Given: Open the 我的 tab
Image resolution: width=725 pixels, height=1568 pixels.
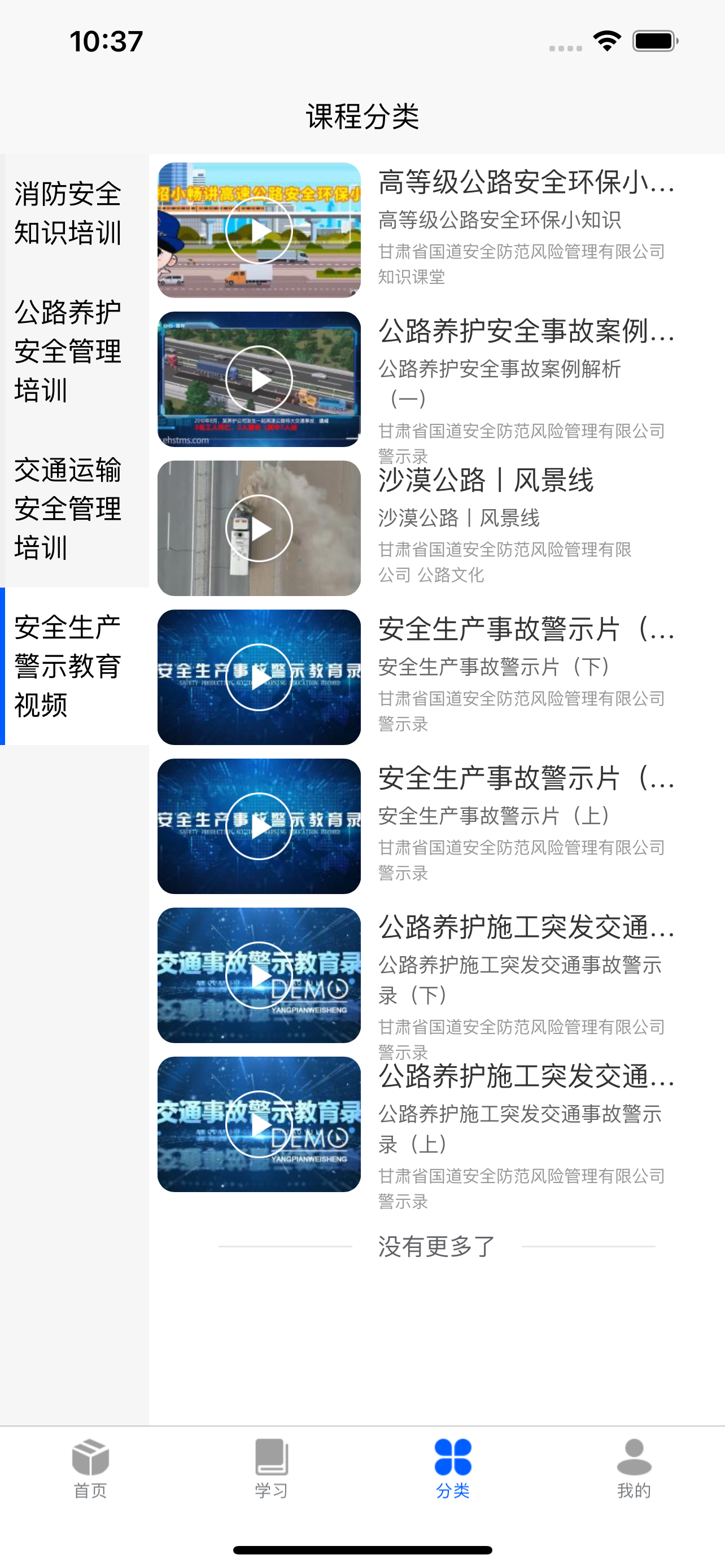Looking at the screenshot, I should [634, 1469].
